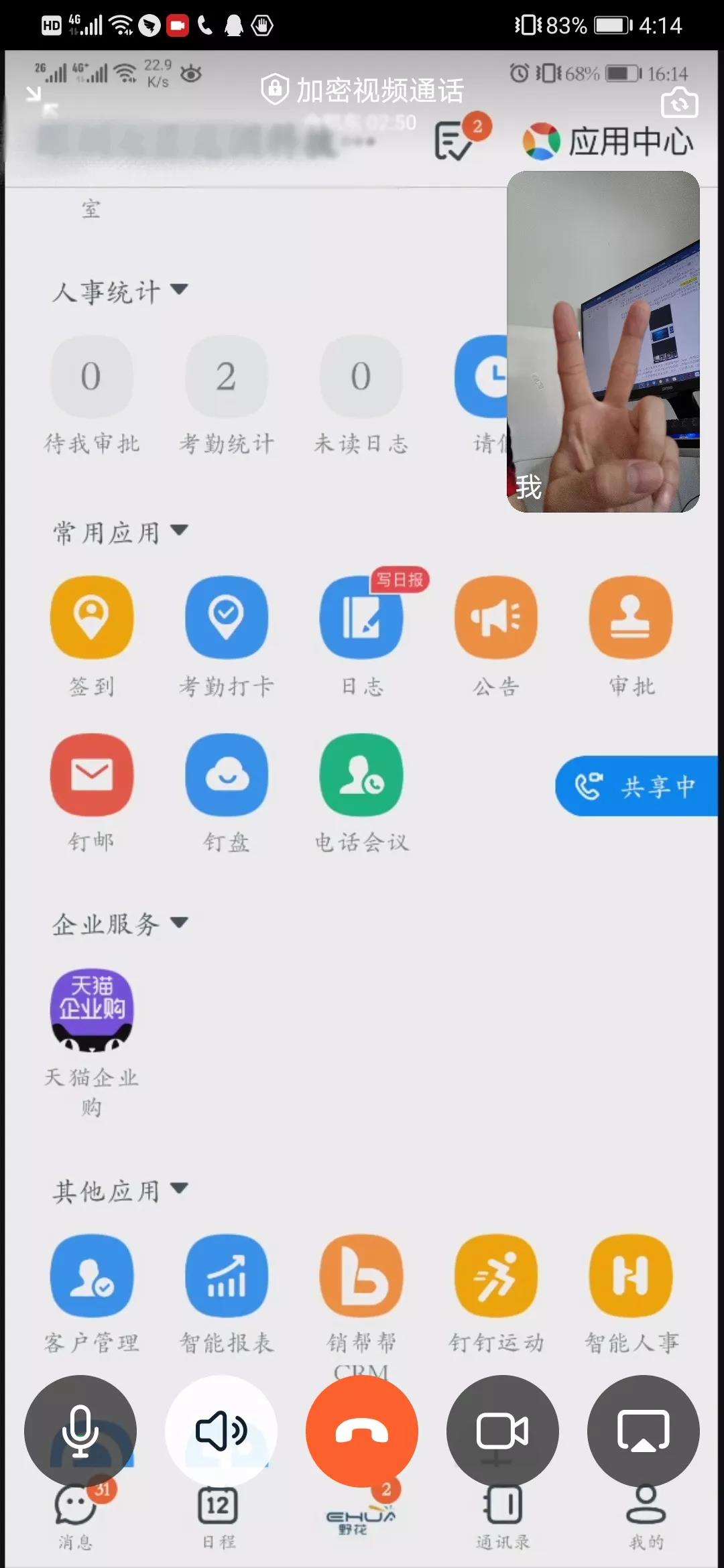
Task: Open 公告 announcements
Action: [496, 618]
